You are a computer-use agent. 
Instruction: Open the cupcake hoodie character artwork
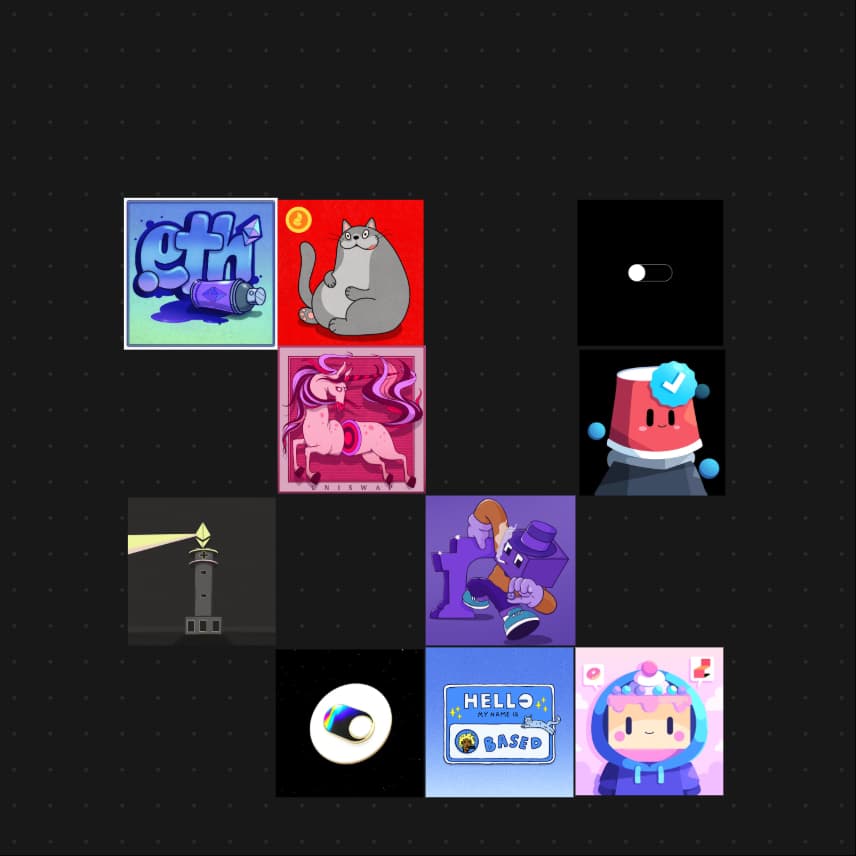click(649, 722)
